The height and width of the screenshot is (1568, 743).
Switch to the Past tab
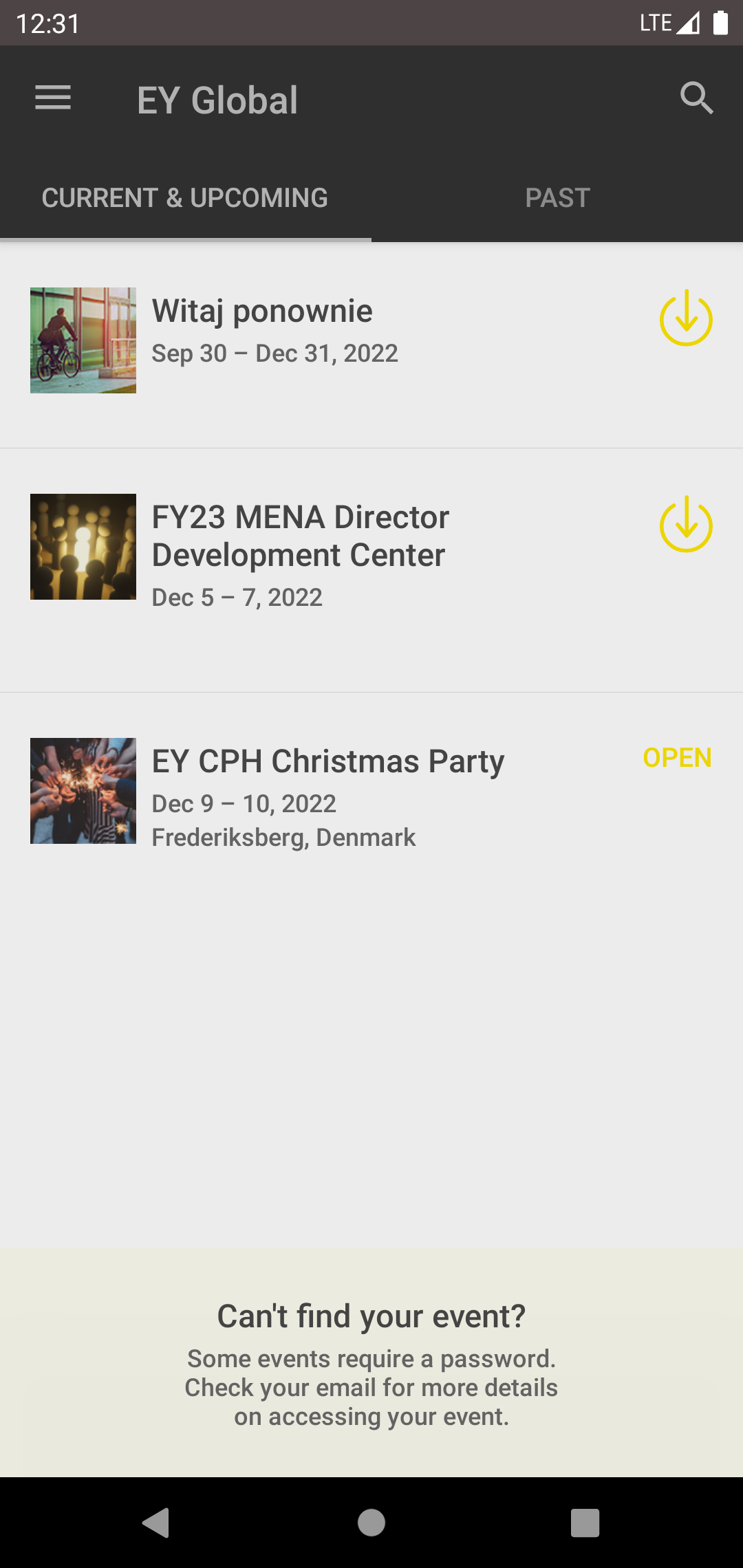pos(557,198)
